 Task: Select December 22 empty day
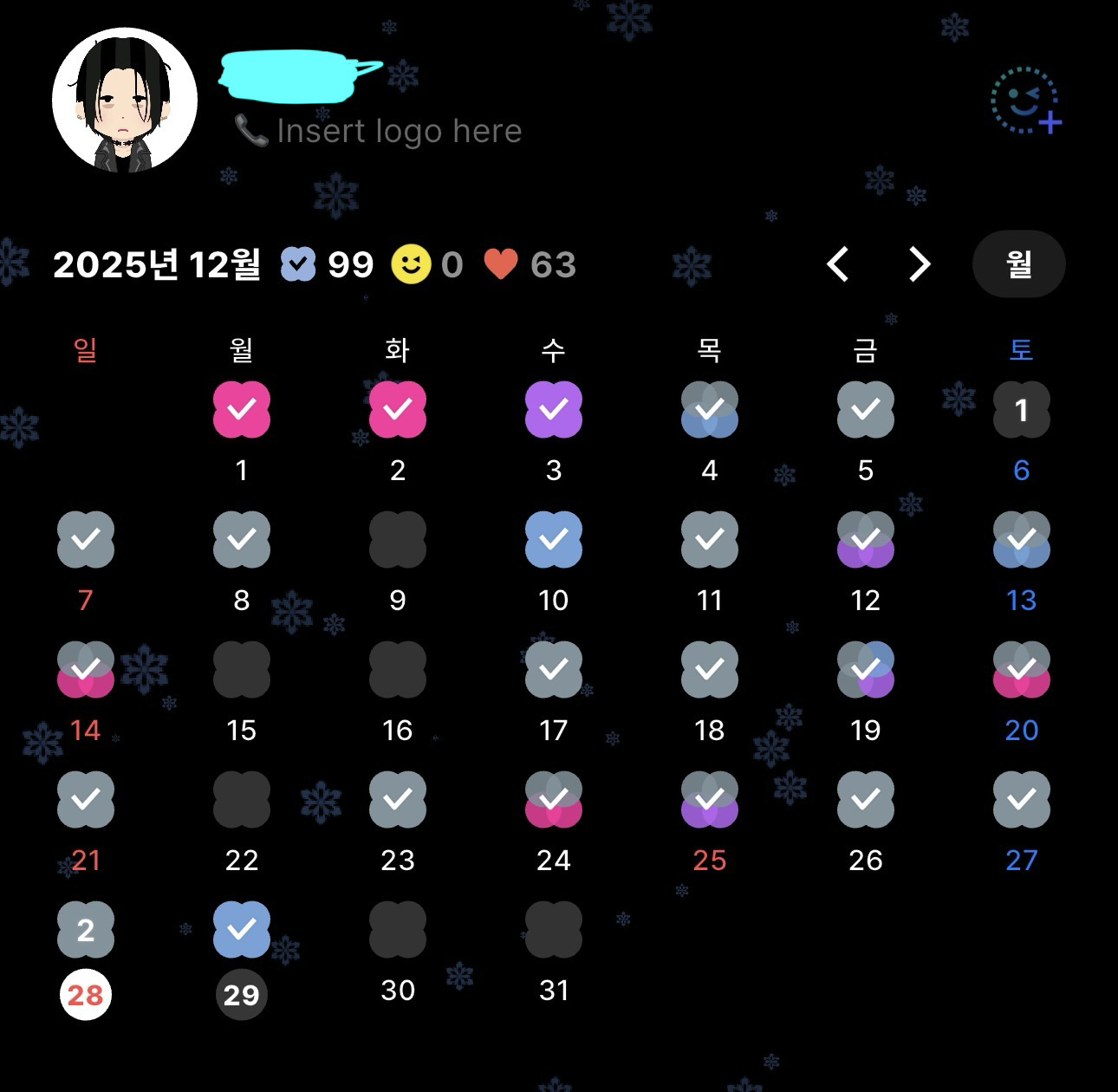pyautogui.click(x=241, y=800)
